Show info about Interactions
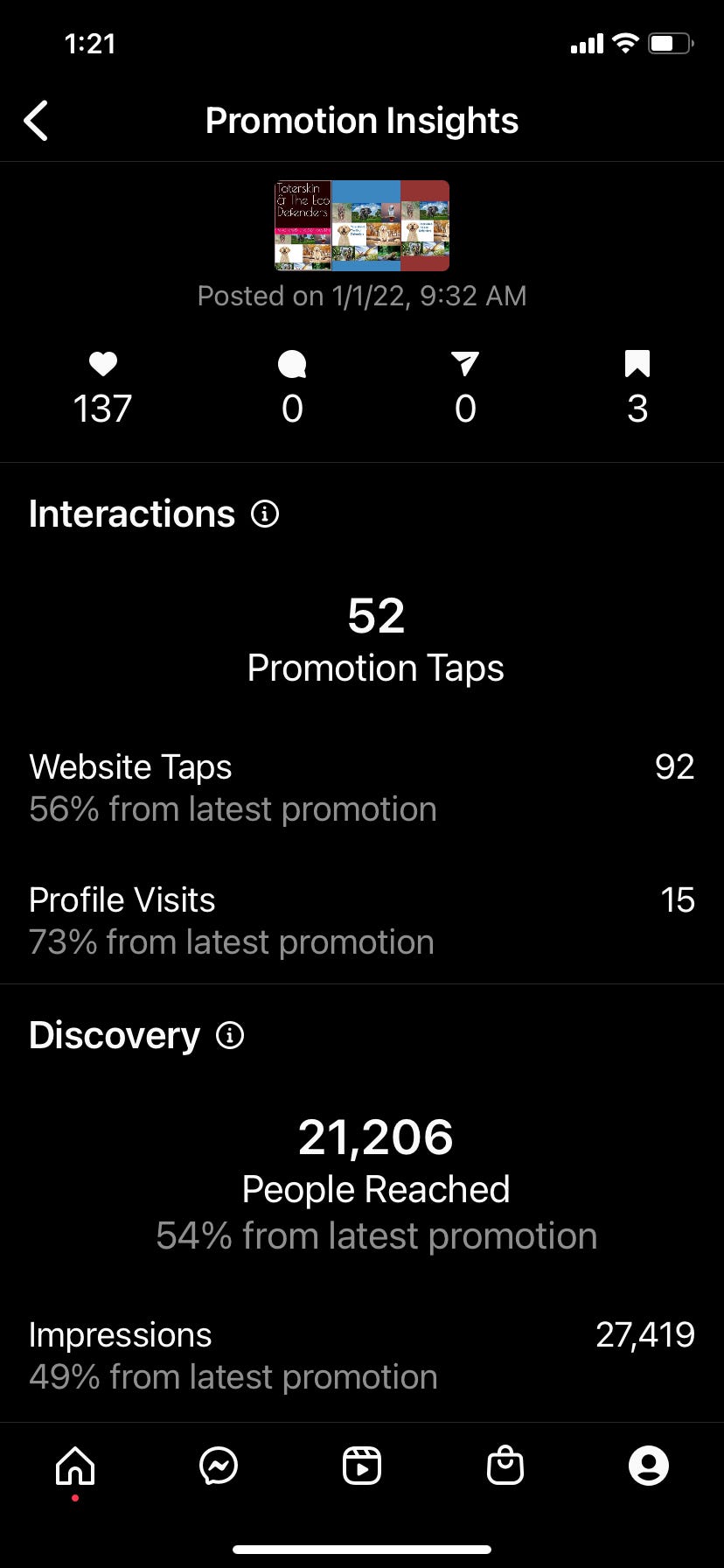Image resolution: width=724 pixels, height=1568 pixels. (x=265, y=514)
